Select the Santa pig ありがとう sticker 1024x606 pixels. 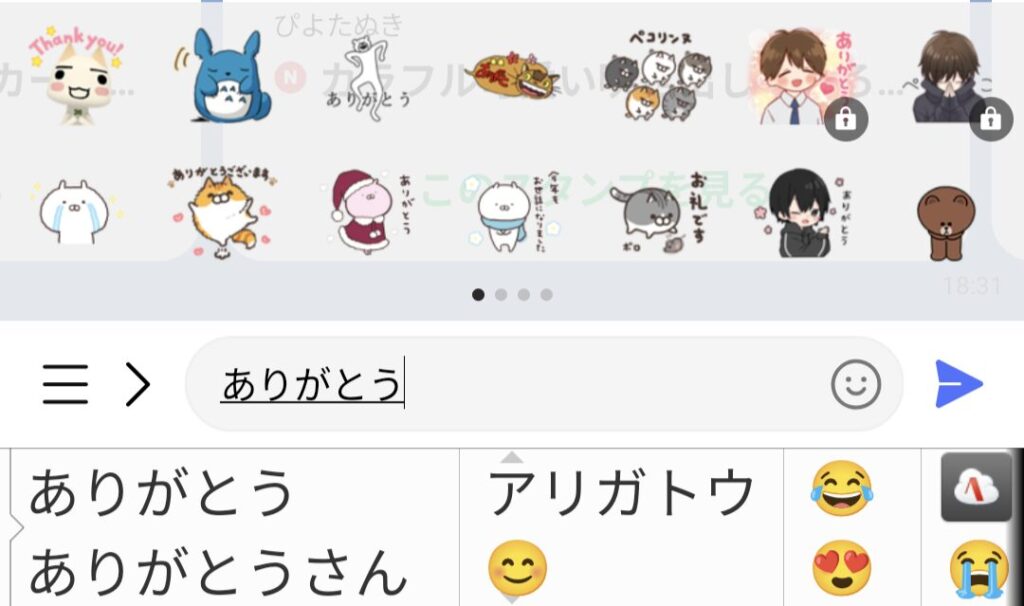tap(368, 210)
